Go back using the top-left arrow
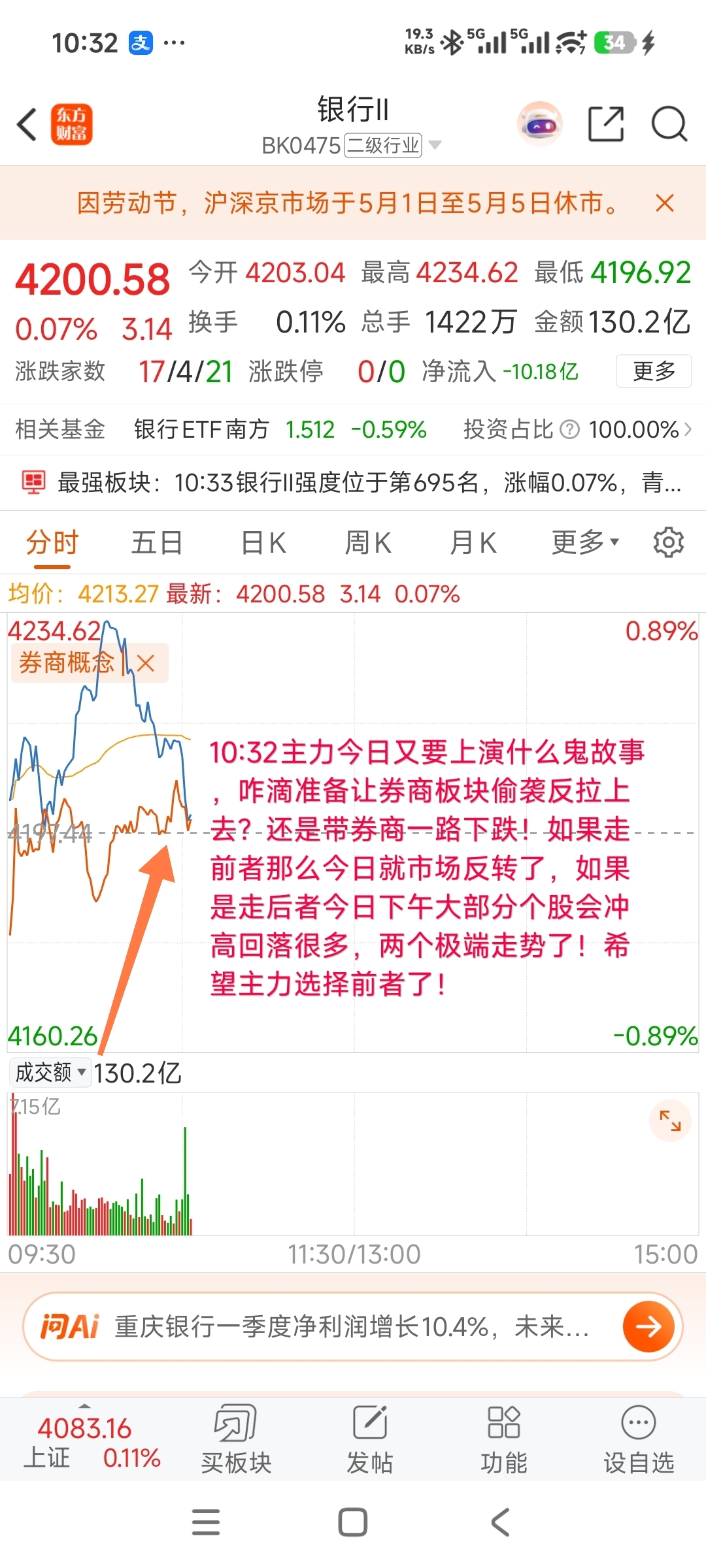 27,124
